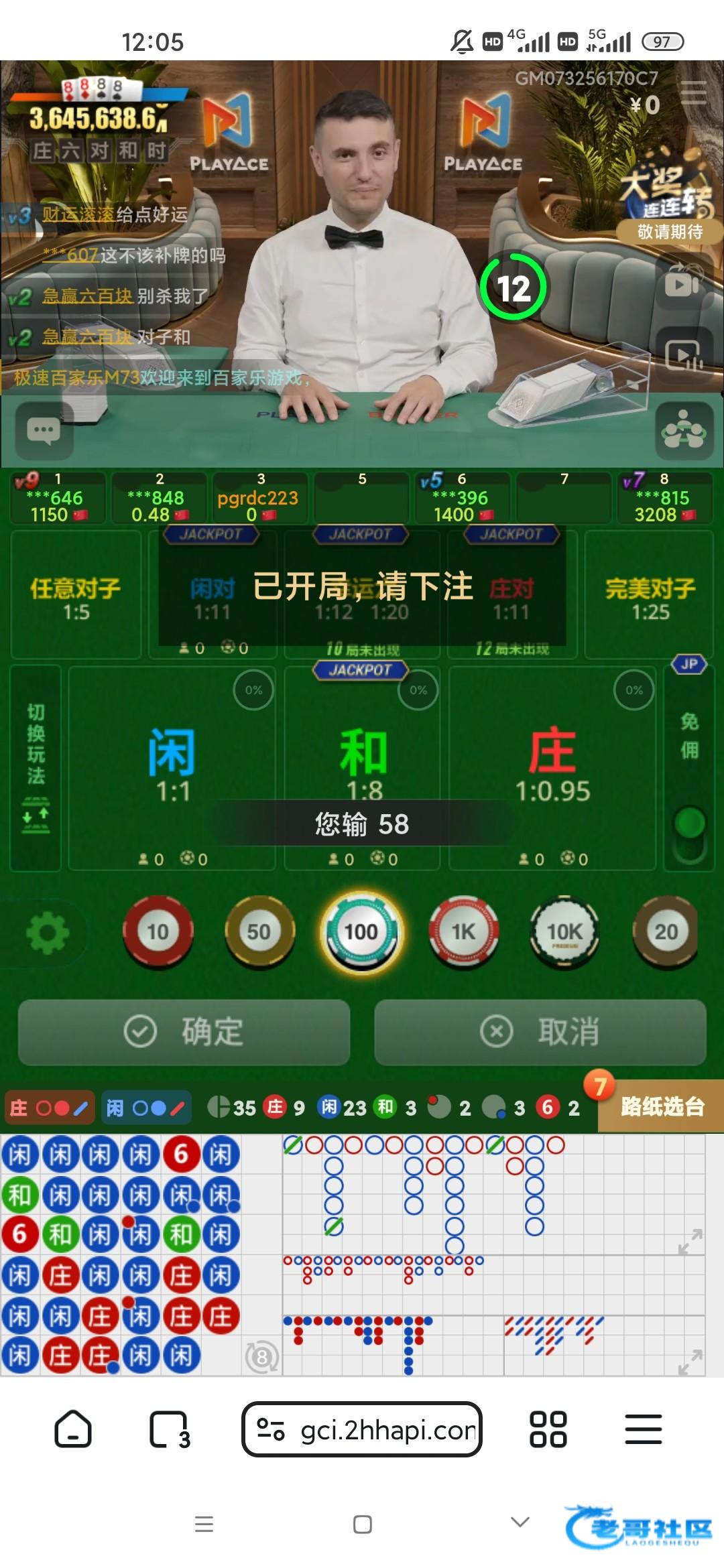Choose the 10K chip

(x=564, y=931)
